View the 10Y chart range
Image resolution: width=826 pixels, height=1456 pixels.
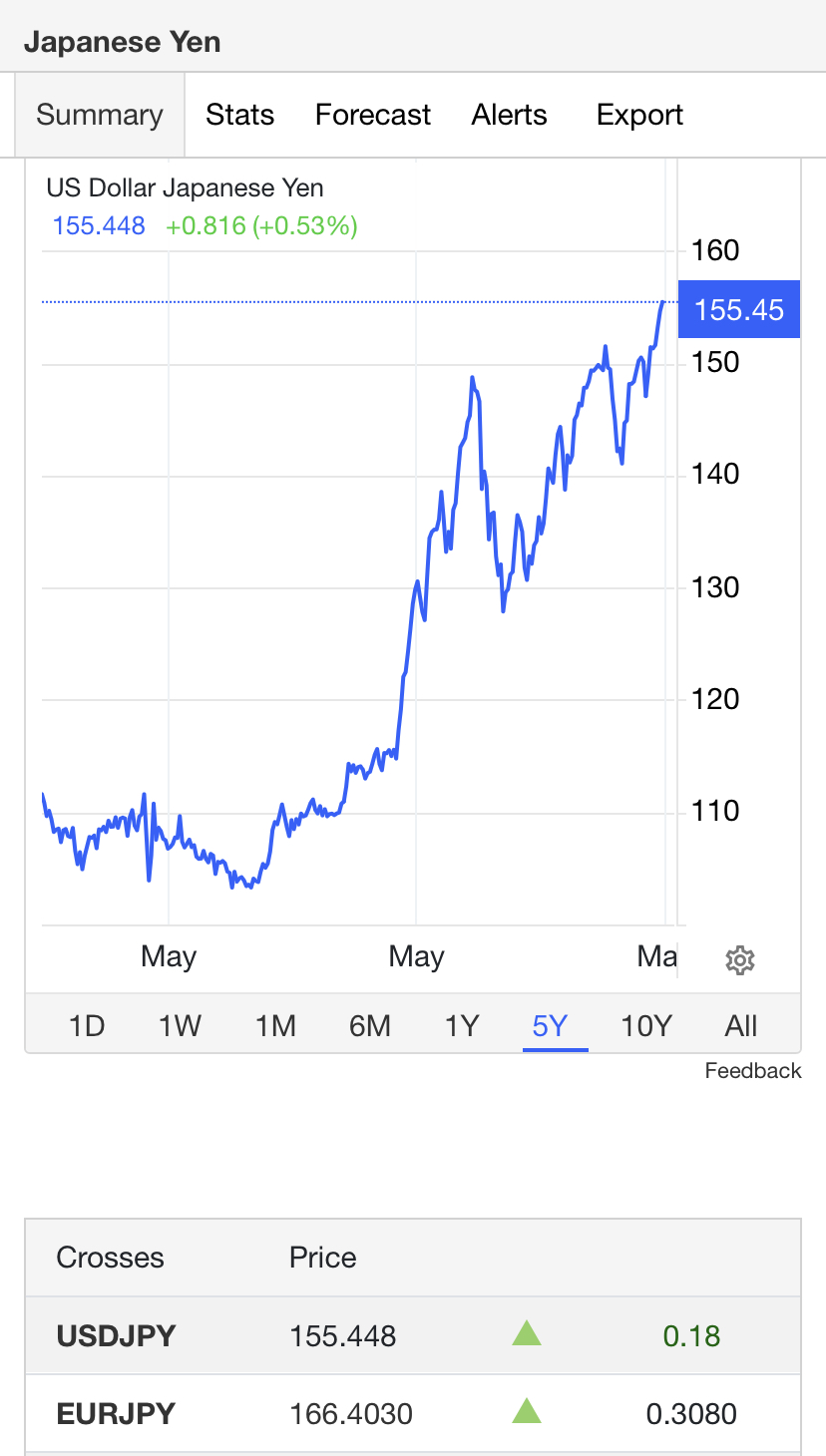[646, 1025]
